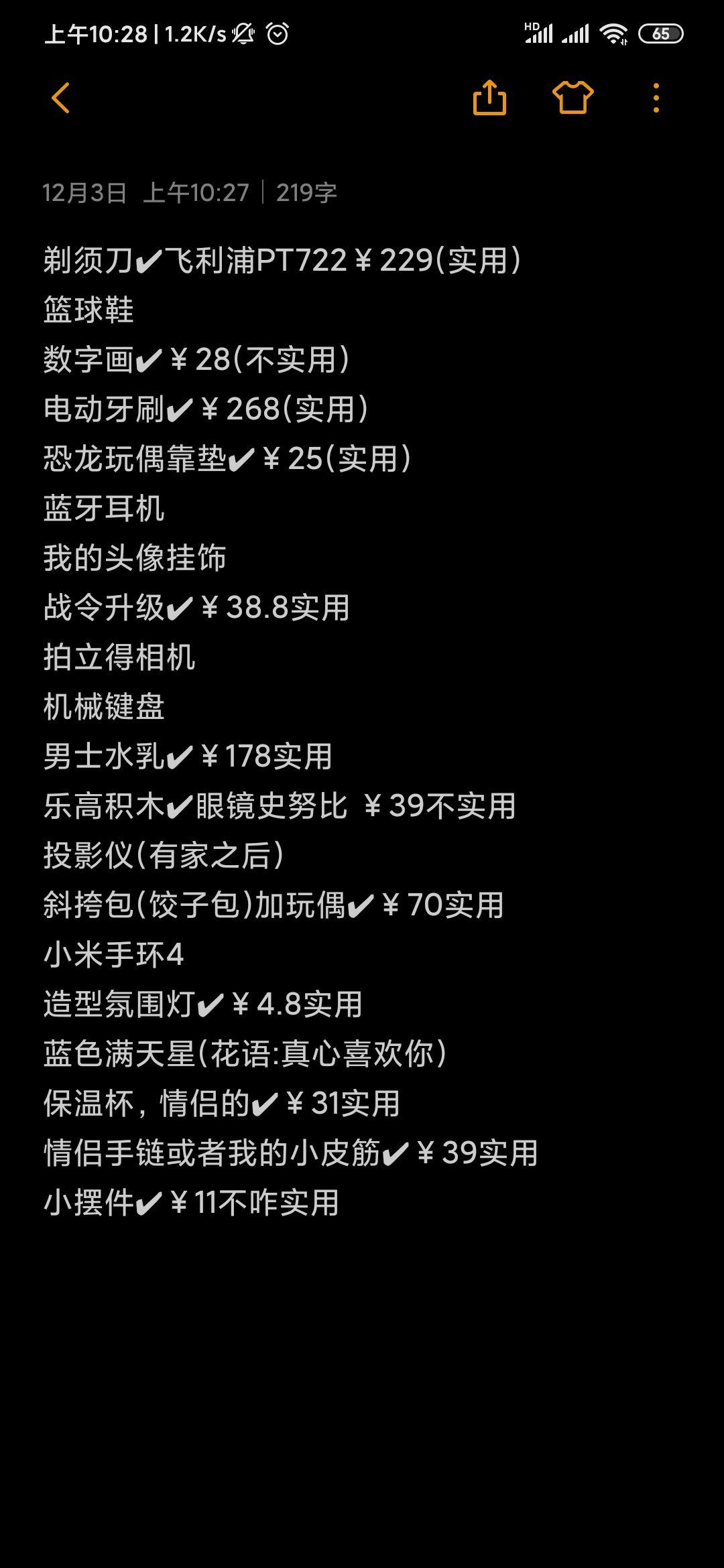Share this note
The image size is (724, 1568).
point(489,99)
